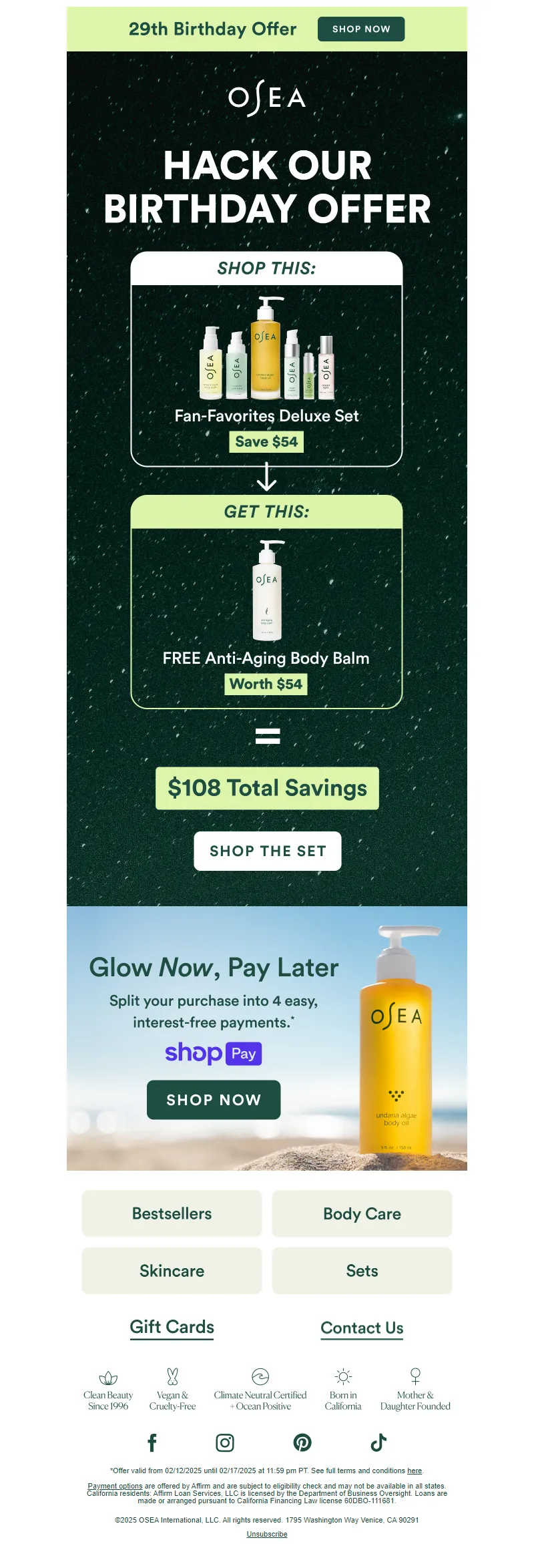Open the Bestsellers category

pos(172,1213)
